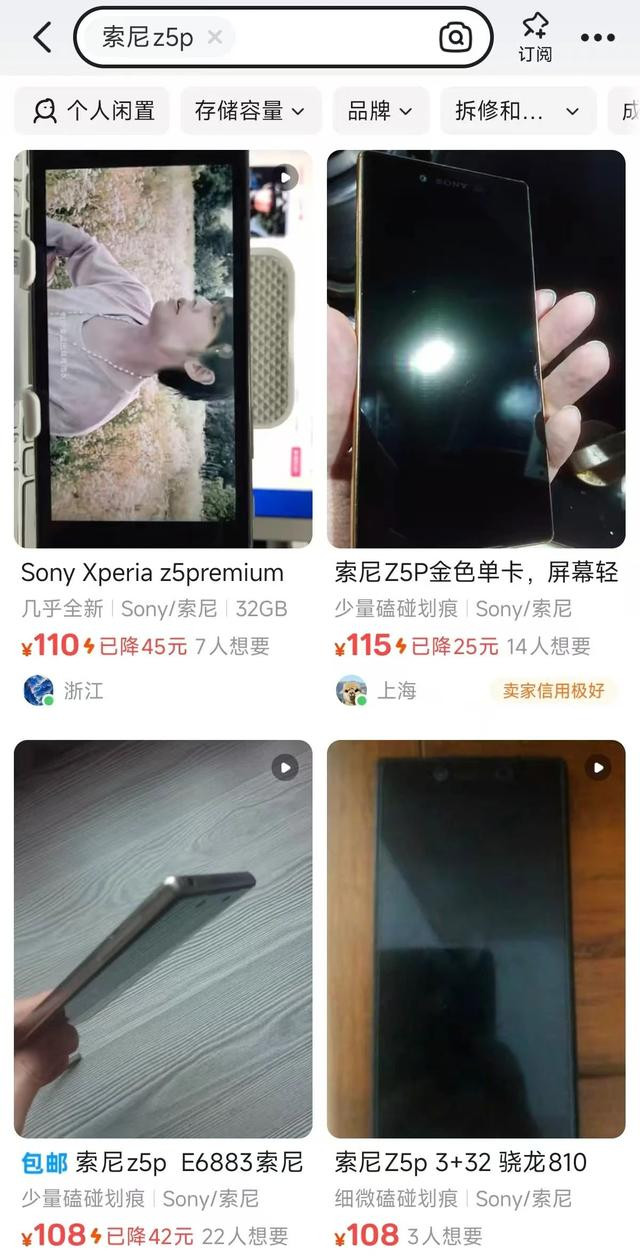The height and width of the screenshot is (1258, 640).
Task: Open camera image search
Action: 455,38
